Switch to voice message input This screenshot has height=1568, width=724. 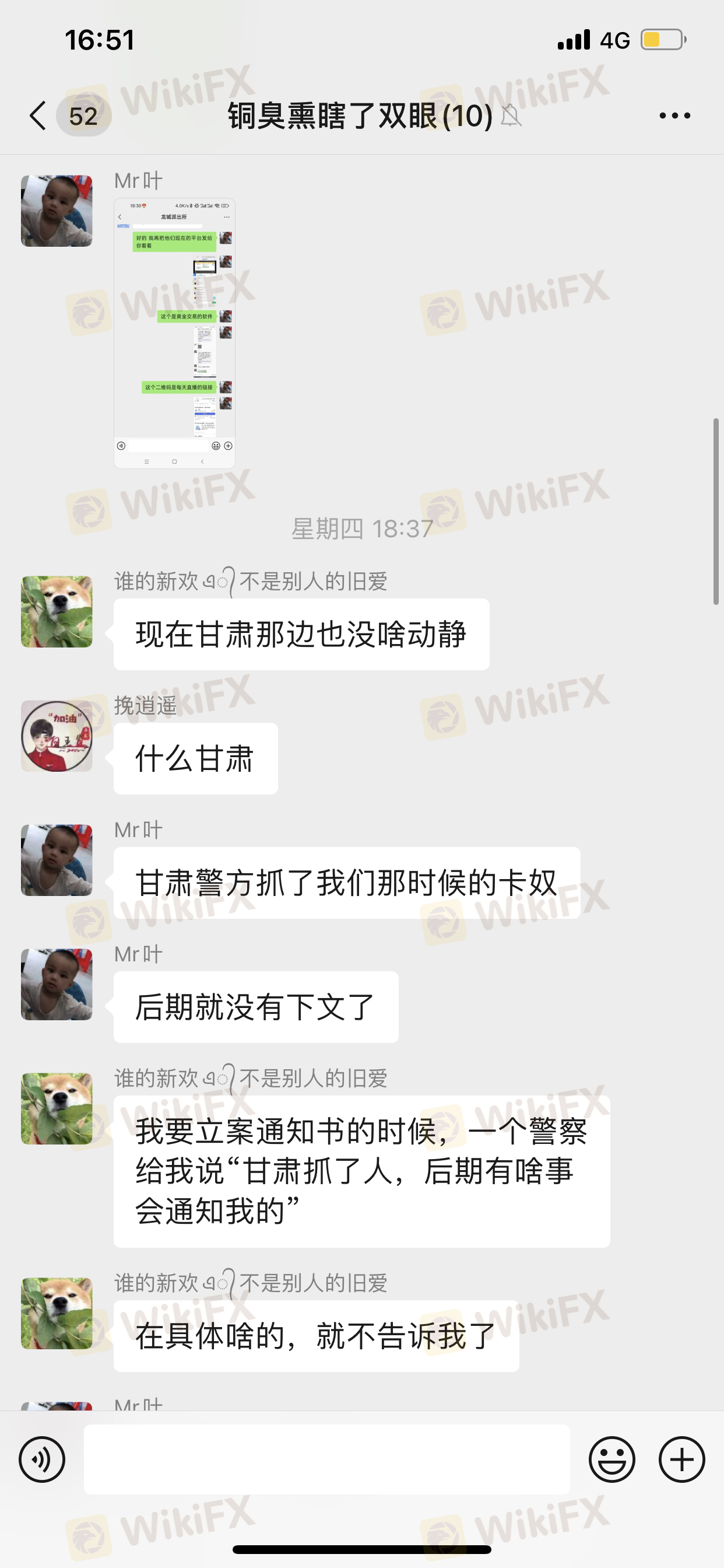tap(41, 1459)
